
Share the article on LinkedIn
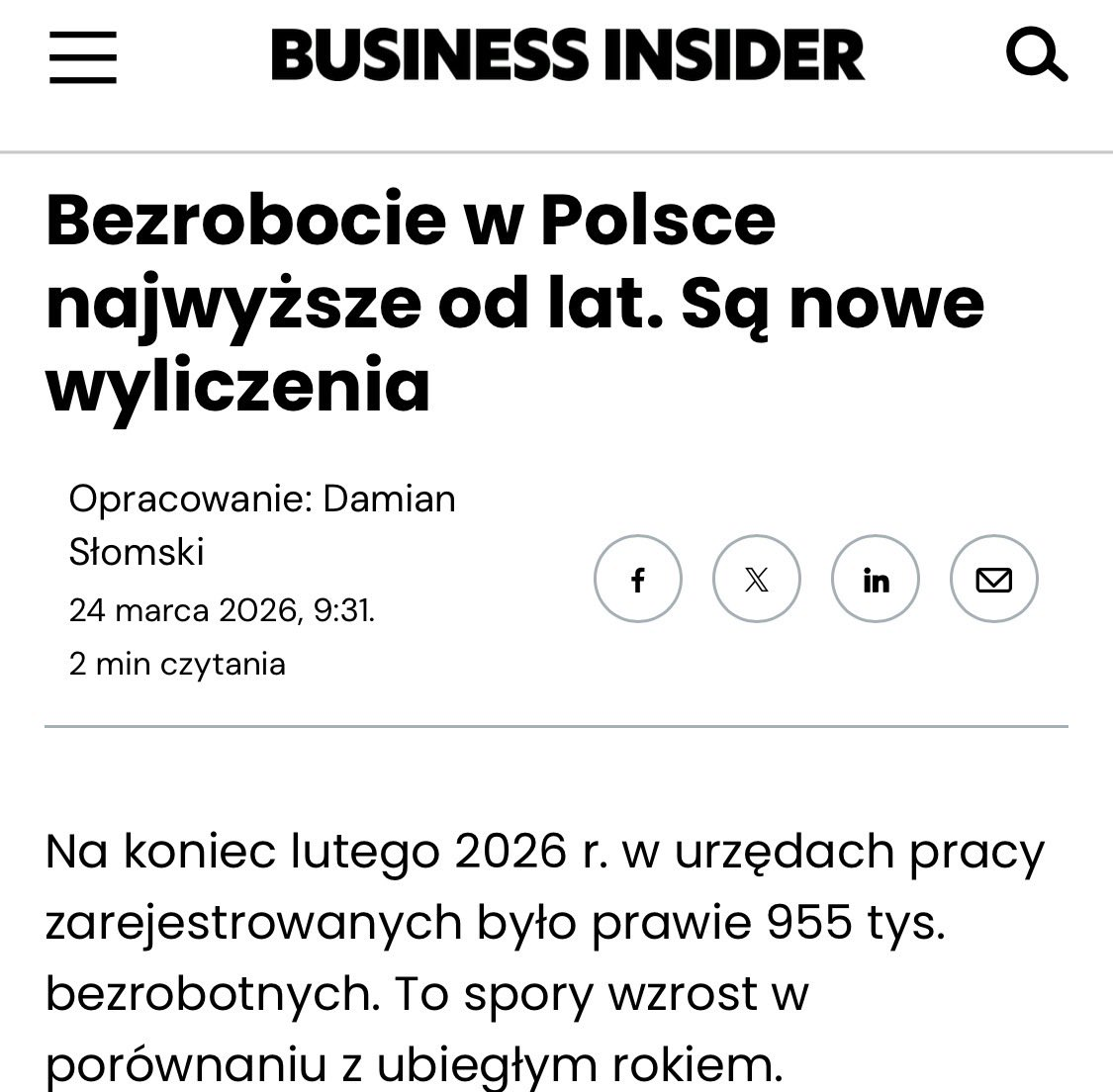876,580
